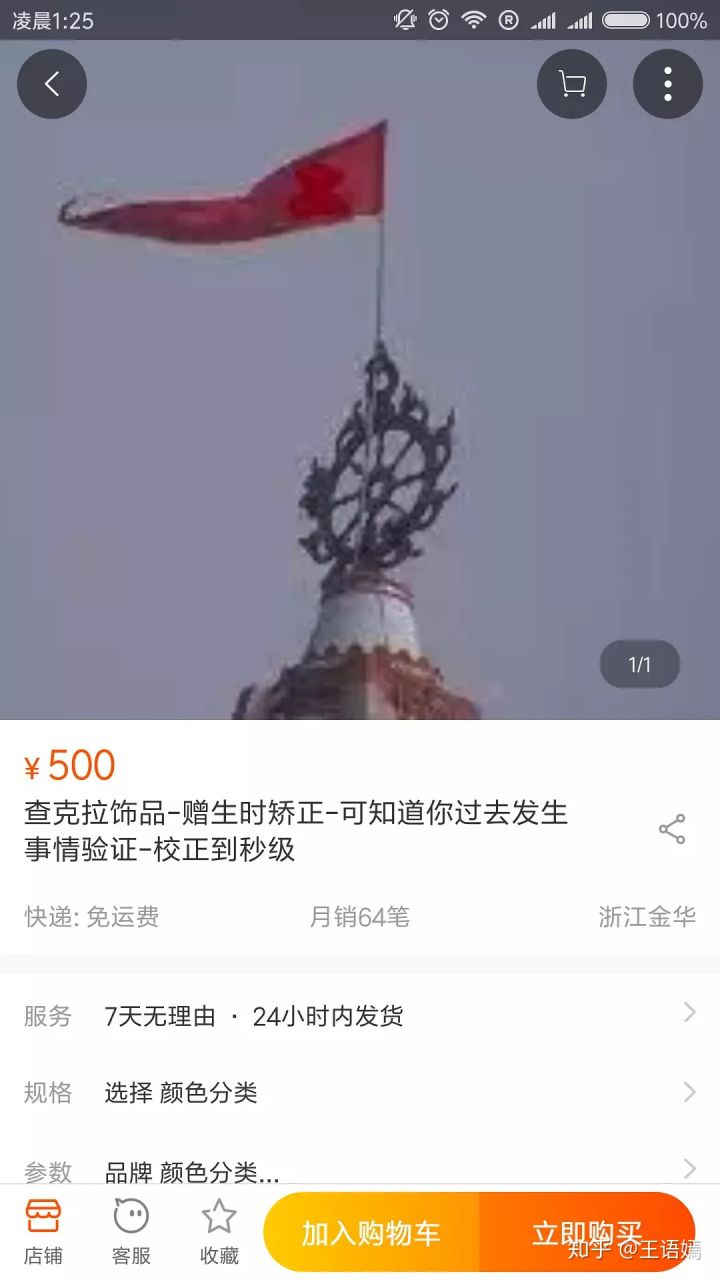The height and width of the screenshot is (1280, 720).
Task: Open the 服务 service details row
Action: point(360,1016)
